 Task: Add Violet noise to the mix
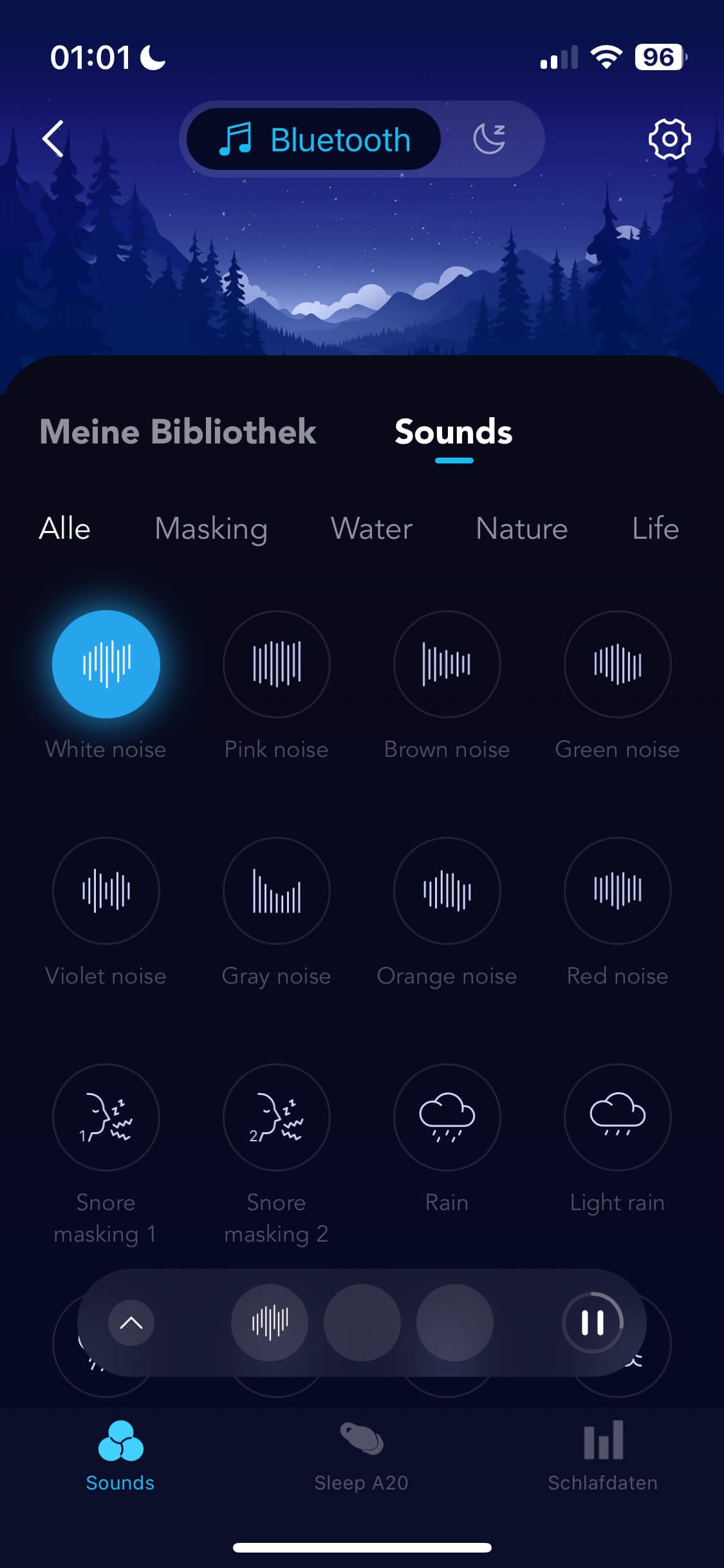[106, 891]
